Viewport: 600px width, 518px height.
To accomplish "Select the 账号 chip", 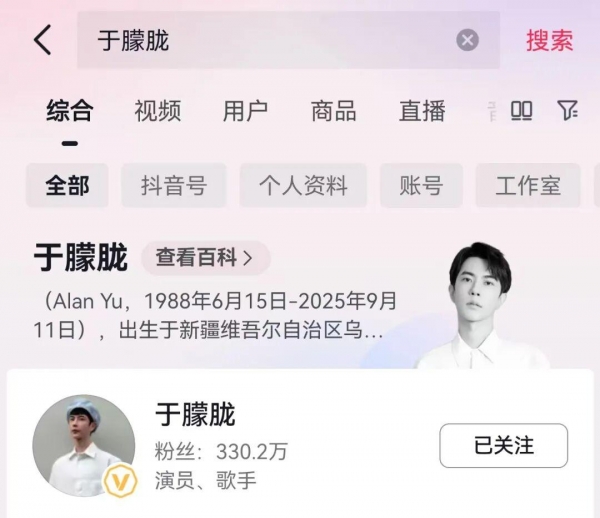I will point(421,185).
